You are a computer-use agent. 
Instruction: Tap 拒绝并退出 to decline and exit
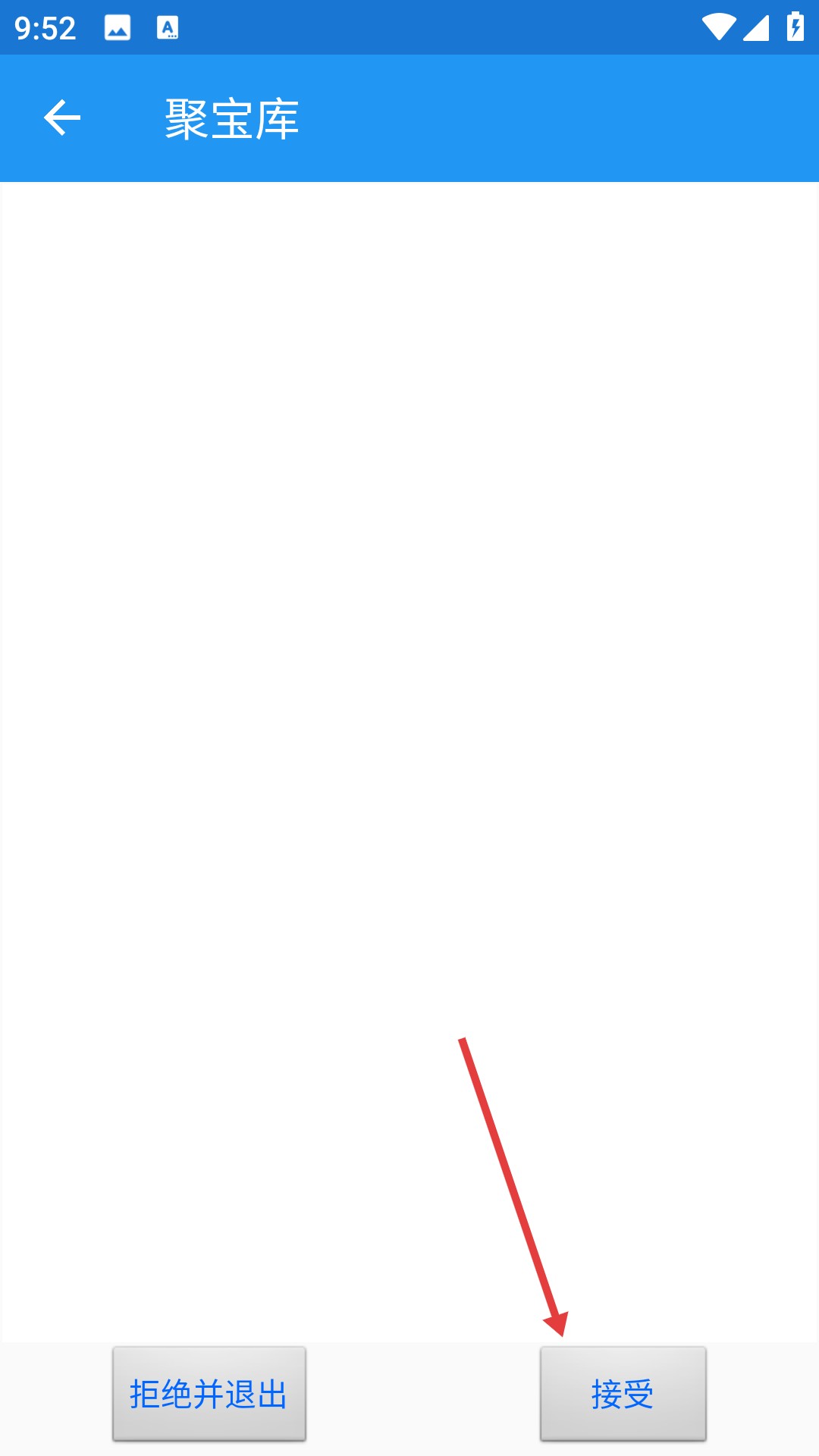(209, 1394)
